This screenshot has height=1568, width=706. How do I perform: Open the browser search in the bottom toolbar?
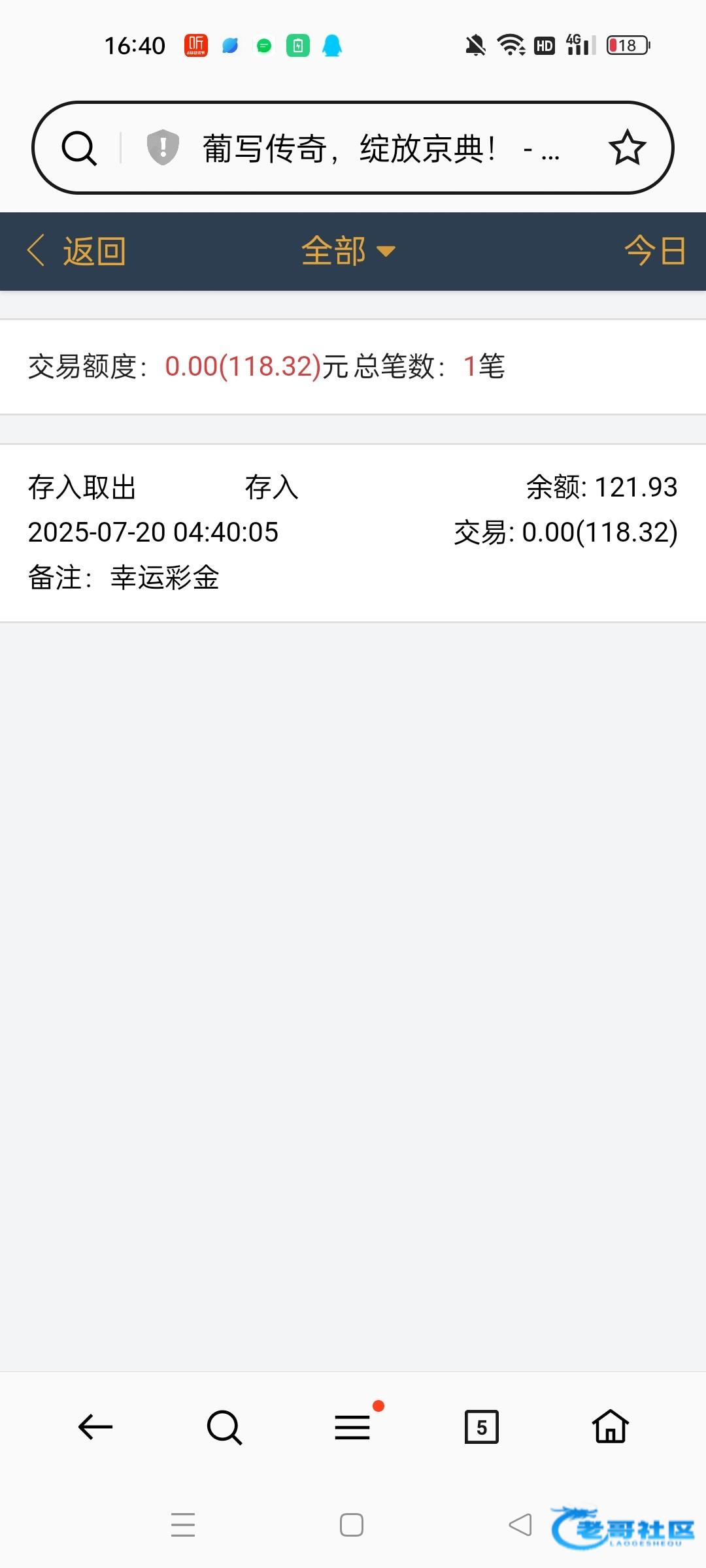tap(224, 1427)
